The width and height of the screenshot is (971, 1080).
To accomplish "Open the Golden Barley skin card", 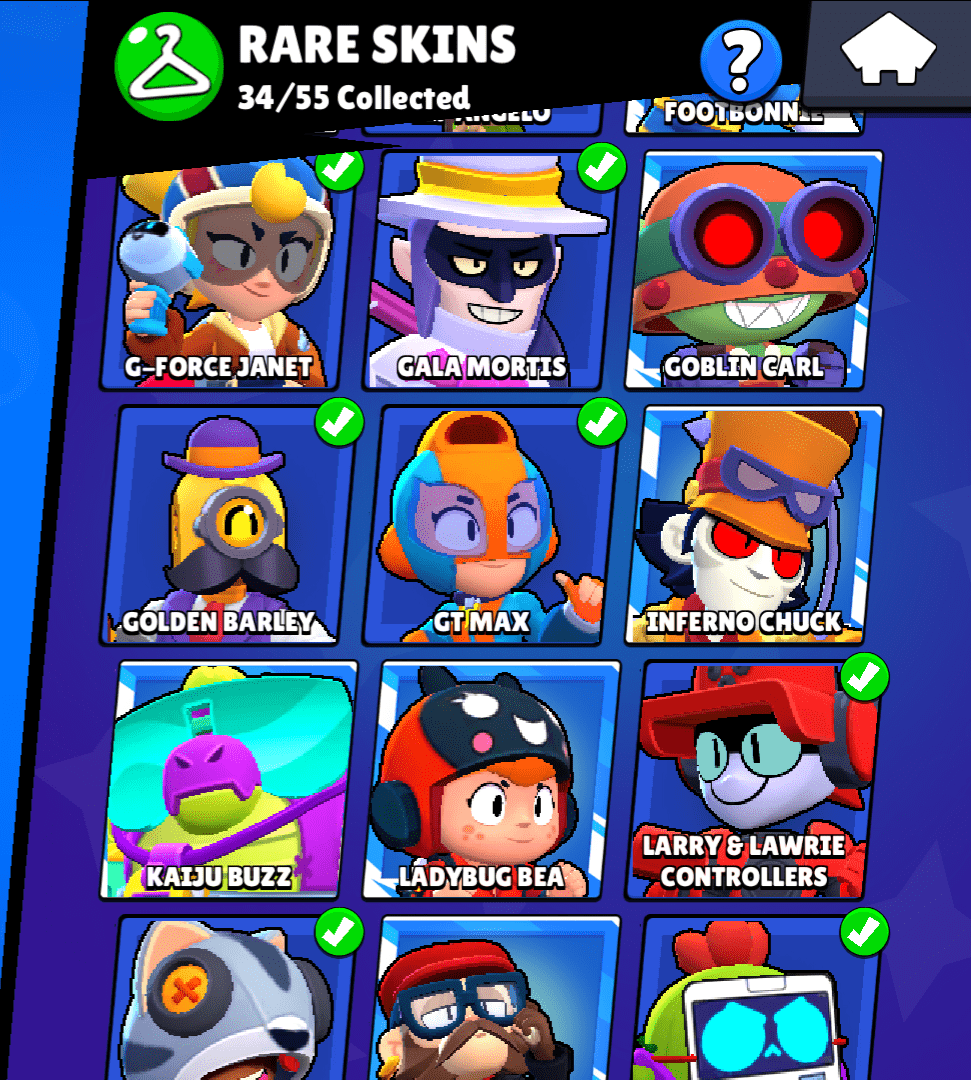I will (x=228, y=525).
